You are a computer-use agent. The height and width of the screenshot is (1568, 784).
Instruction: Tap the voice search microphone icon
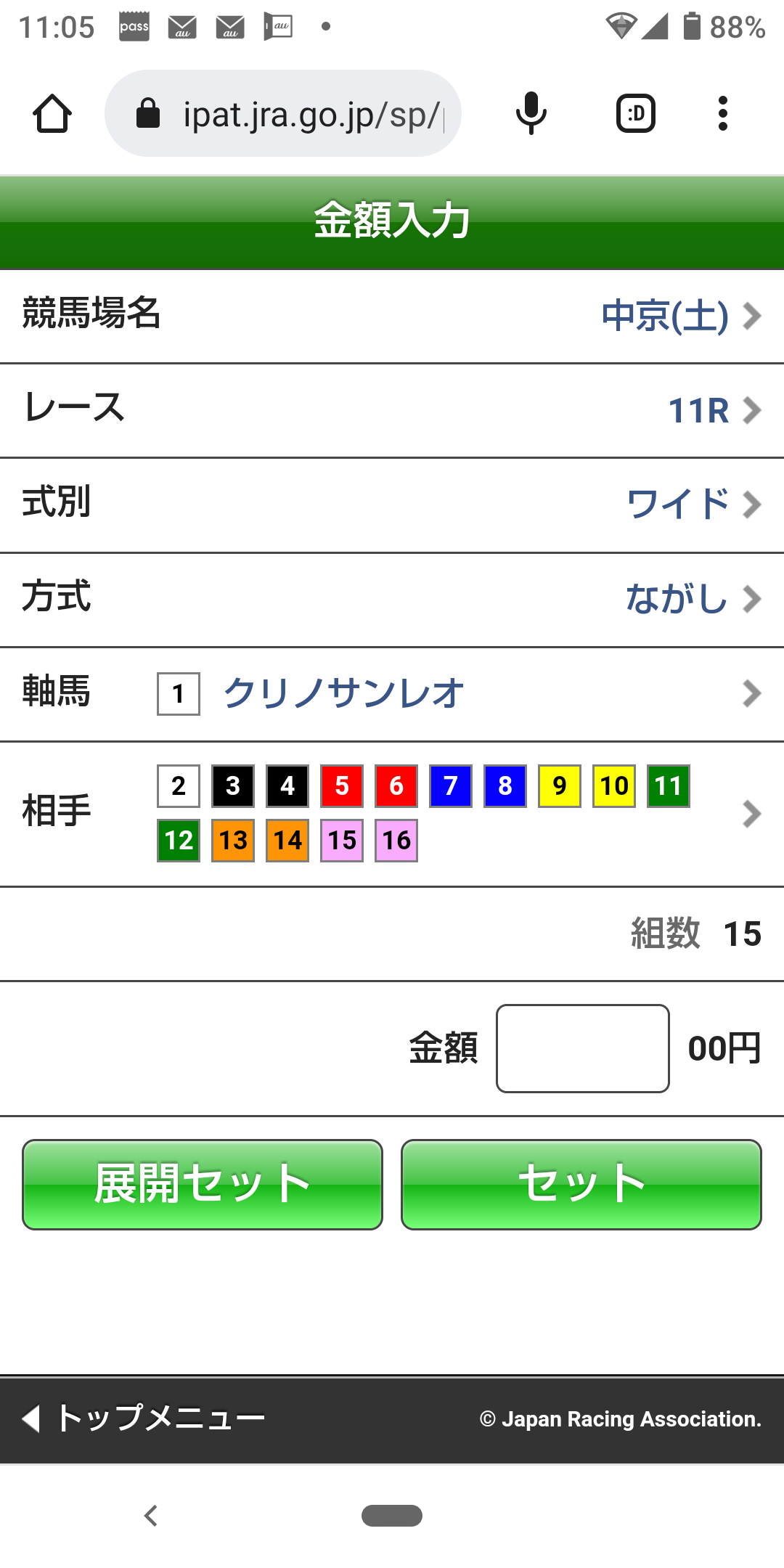pyautogui.click(x=529, y=113)
